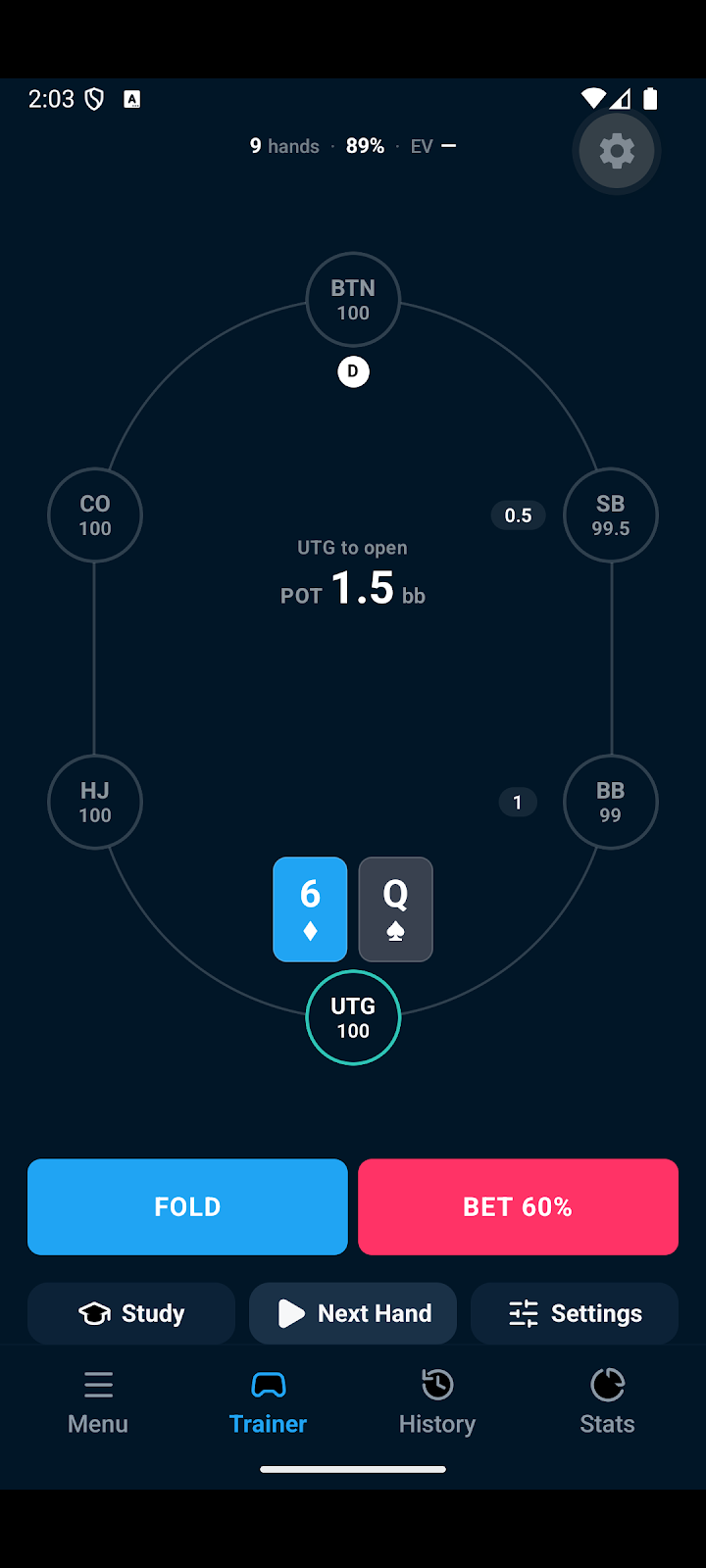Switch to the Trainer tab
Image resolution: width=706 pixels, height=1568 pixels.
coord(268,1403)
